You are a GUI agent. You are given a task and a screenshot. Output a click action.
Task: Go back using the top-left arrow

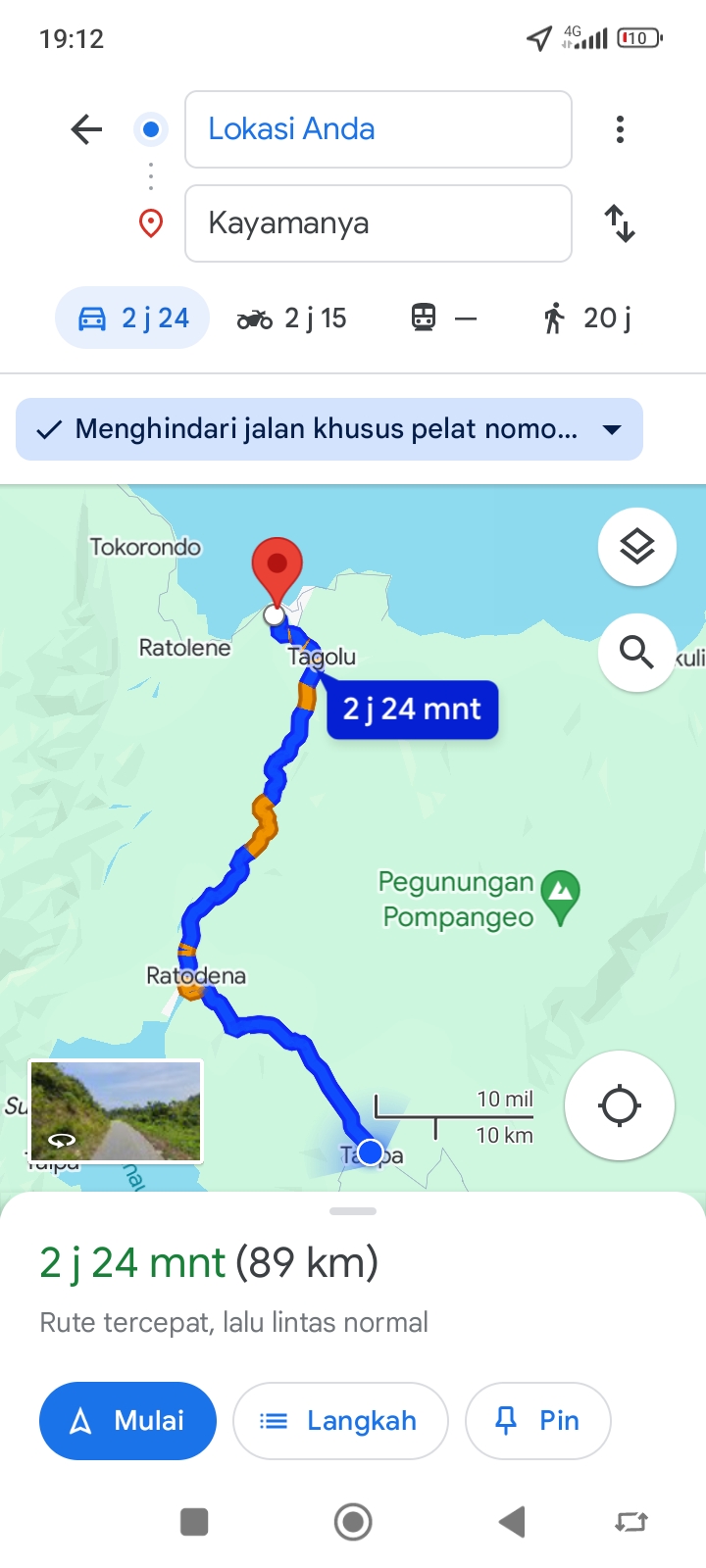[x=86, y=129]
